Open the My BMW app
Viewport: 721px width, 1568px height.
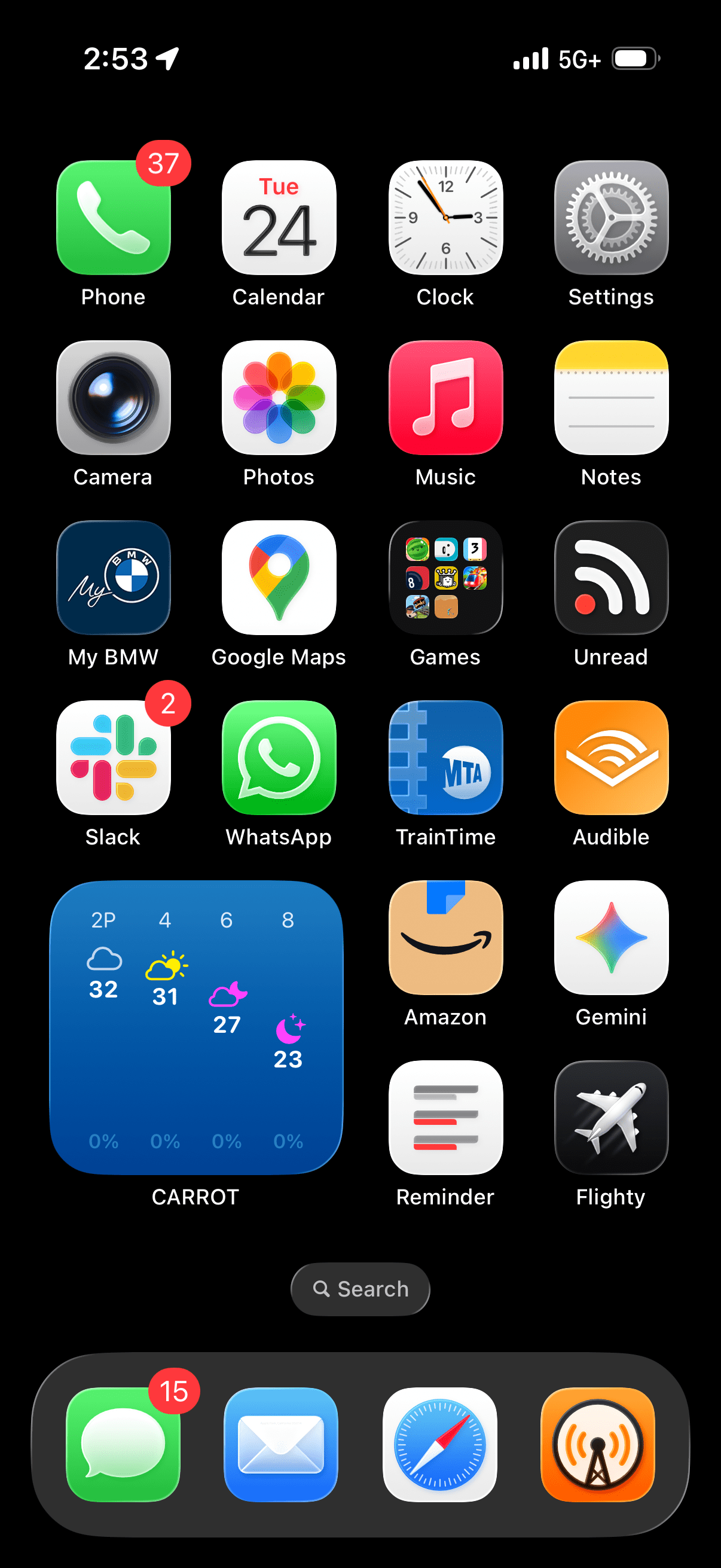(x=113, y=578)
